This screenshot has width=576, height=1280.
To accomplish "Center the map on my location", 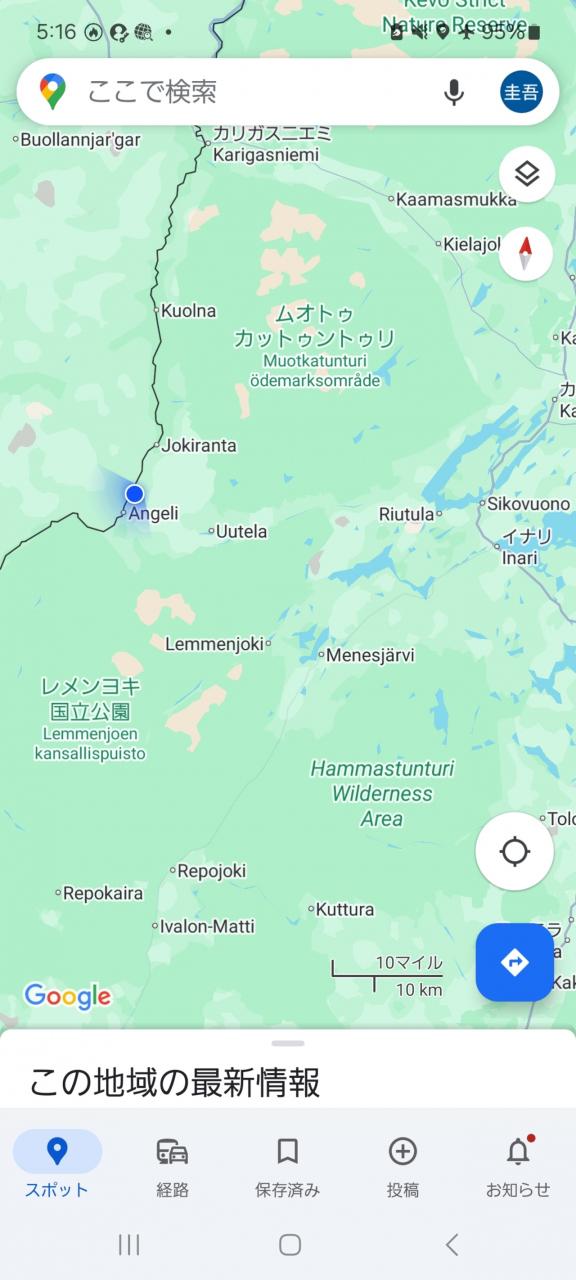I will tap(514, 852).
